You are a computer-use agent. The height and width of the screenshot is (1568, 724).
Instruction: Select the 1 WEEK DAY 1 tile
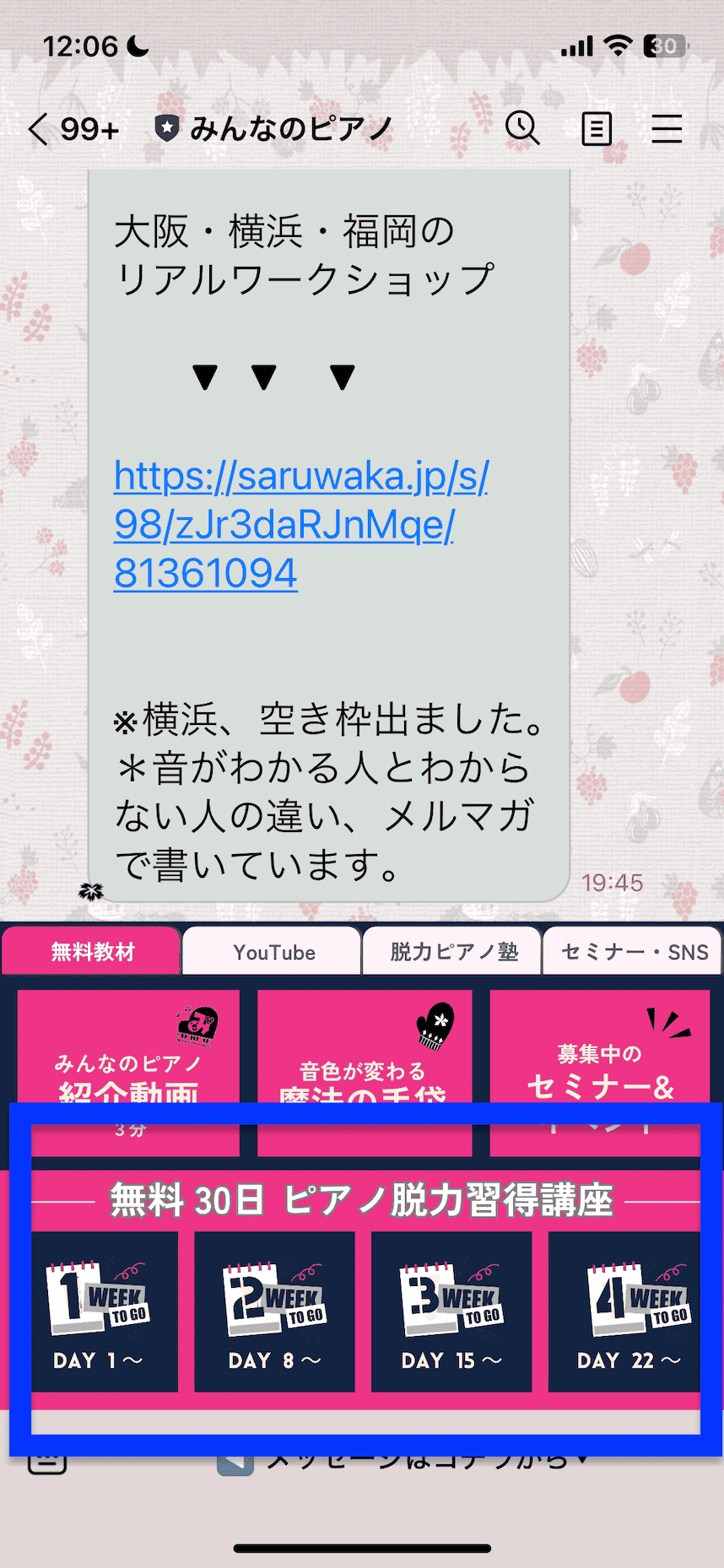[105, 1311]
